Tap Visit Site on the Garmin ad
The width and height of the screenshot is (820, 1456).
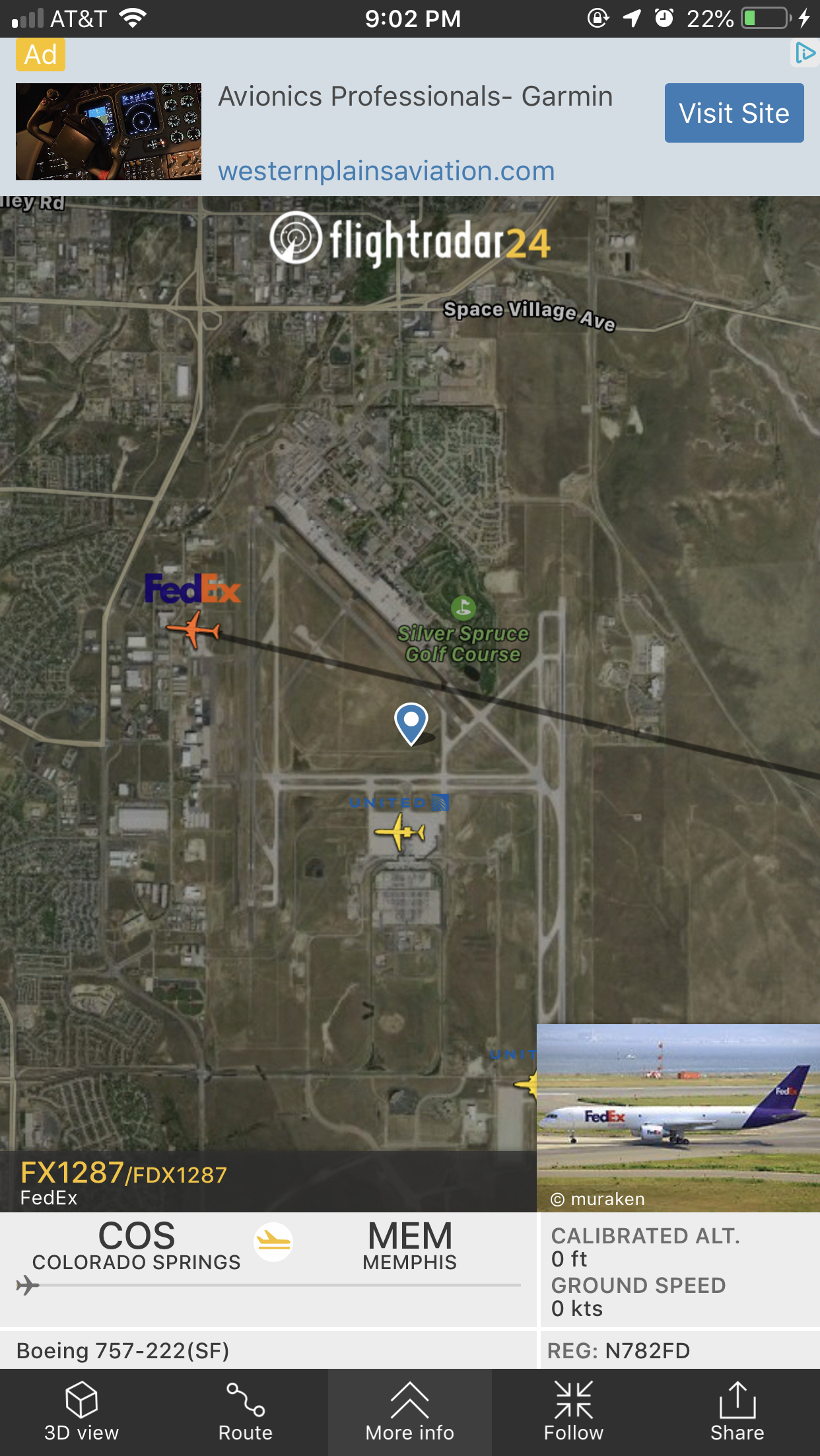734,113
